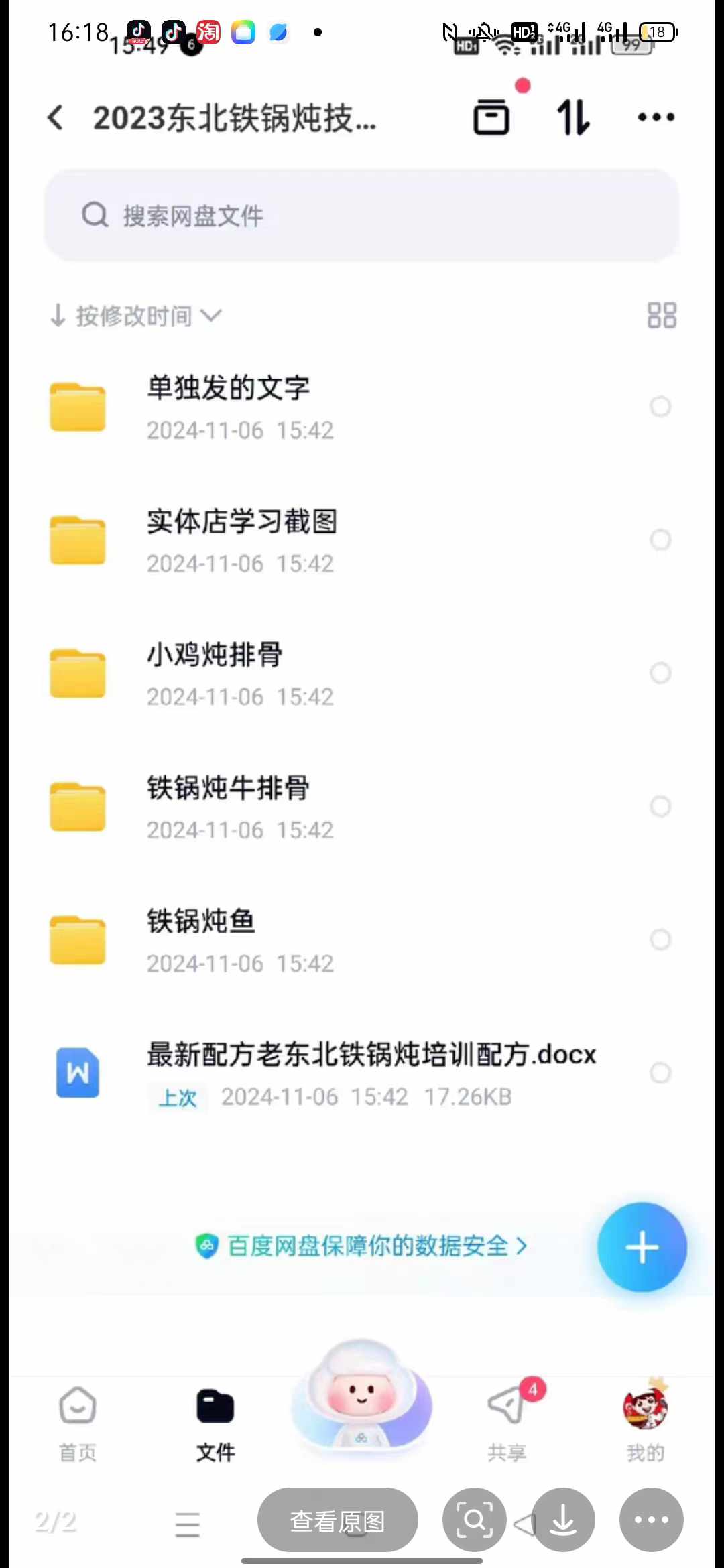724x1568 pixels.
Task: Open the image scan search icon
Action: [473, 1520]
